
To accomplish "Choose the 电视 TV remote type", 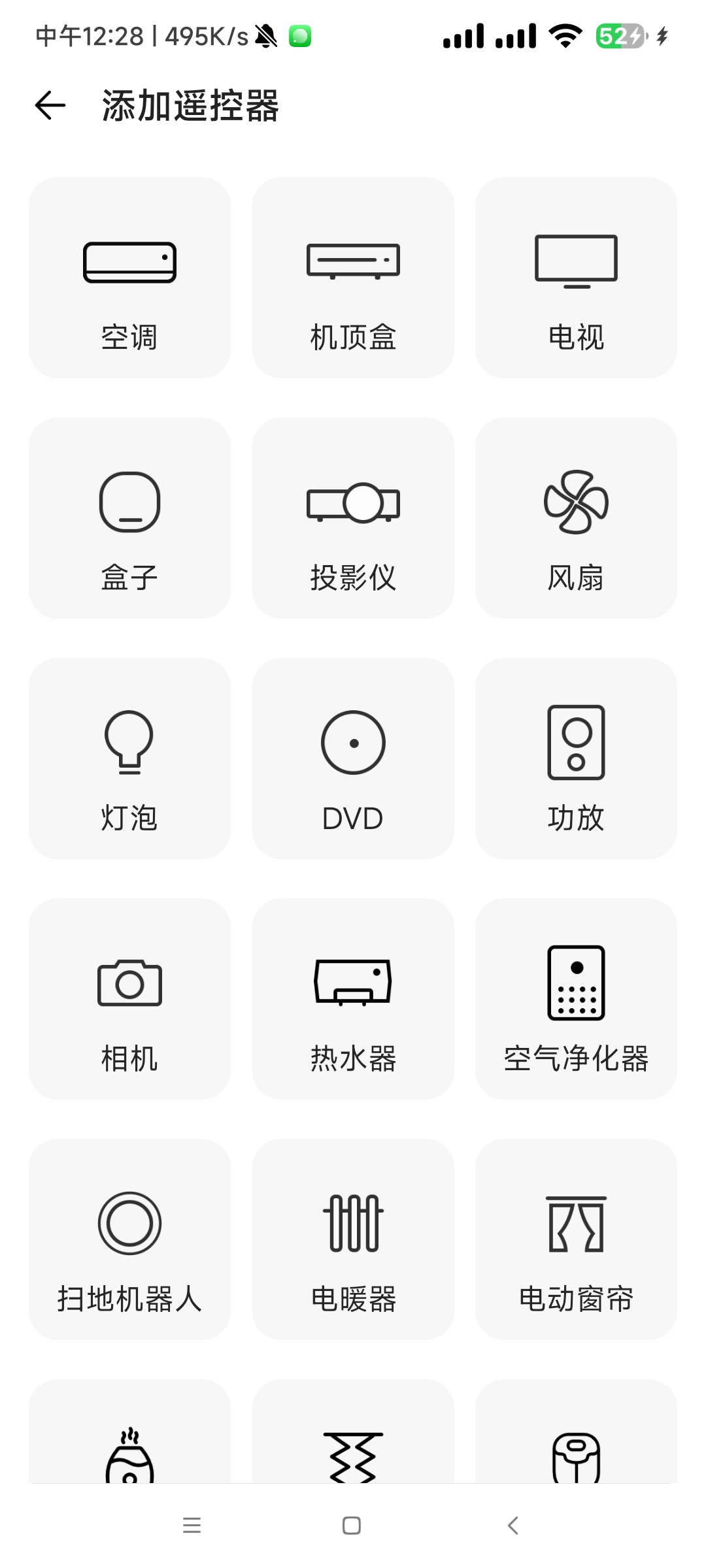I will (x=576, y=276).
